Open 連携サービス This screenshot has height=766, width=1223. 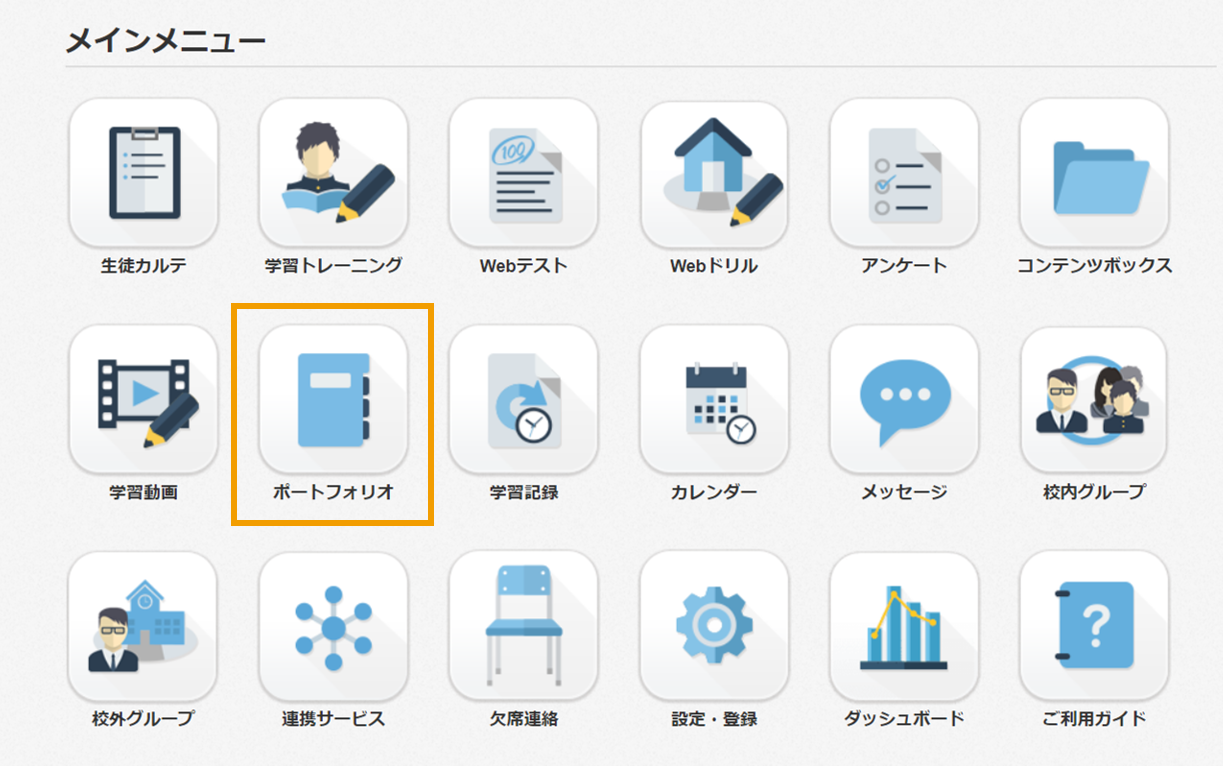click(333, 626)
